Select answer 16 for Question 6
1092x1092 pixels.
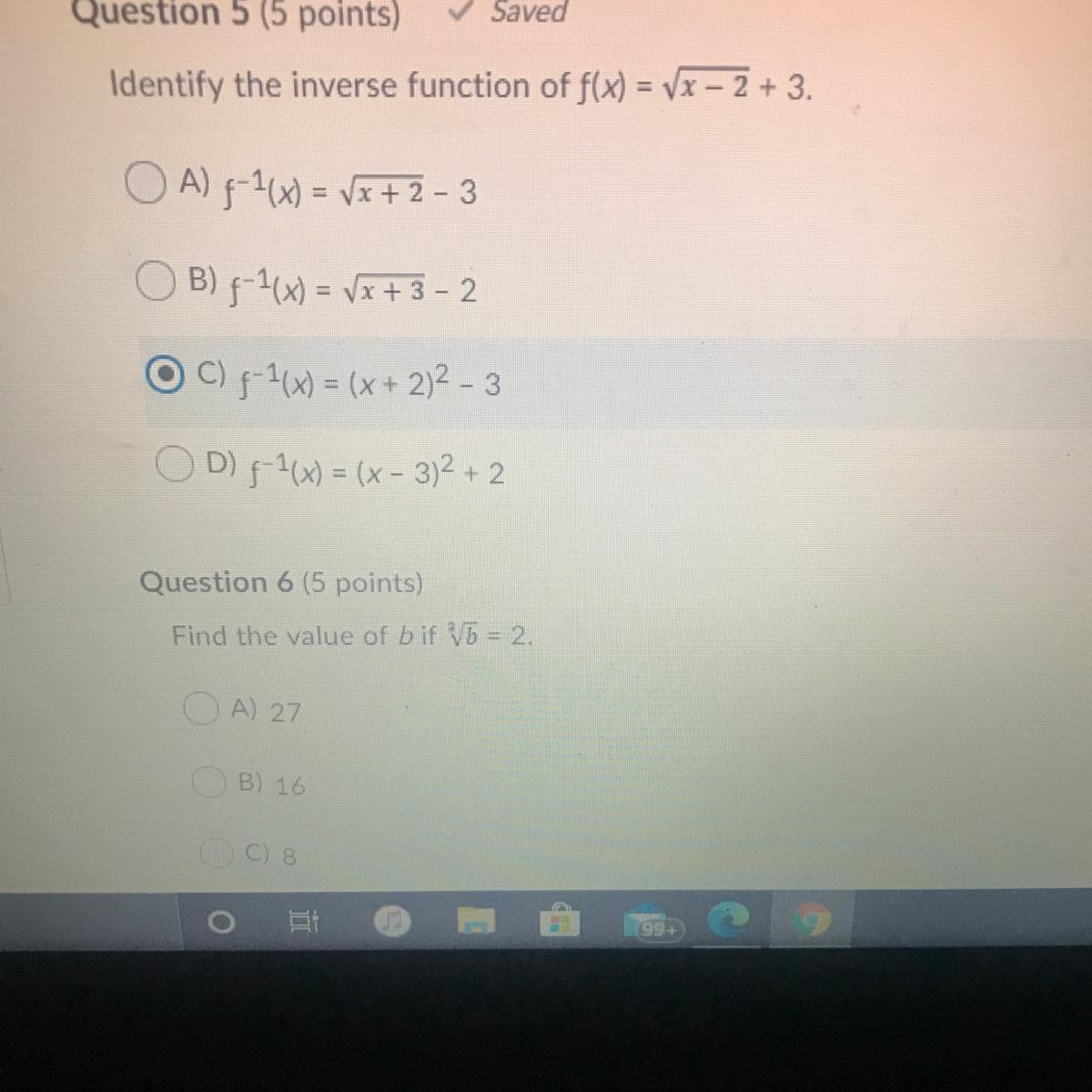pos(209,782)
